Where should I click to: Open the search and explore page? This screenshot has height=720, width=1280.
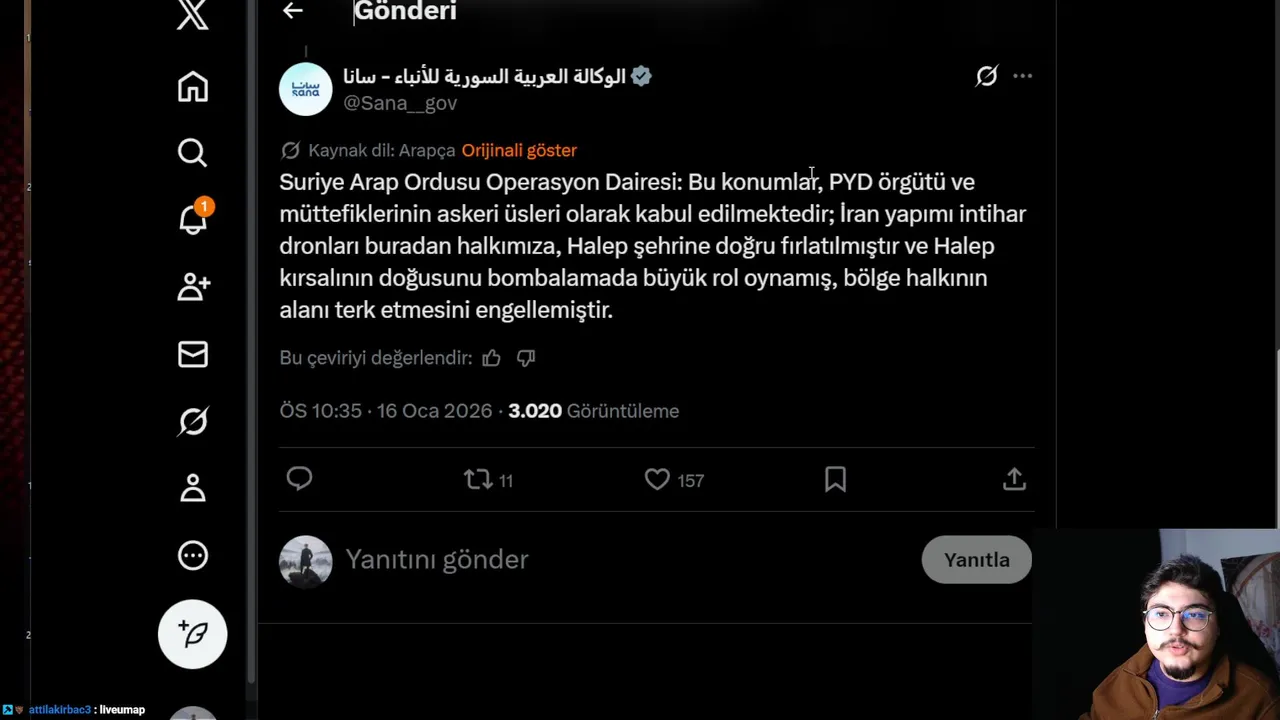point(193,153)
